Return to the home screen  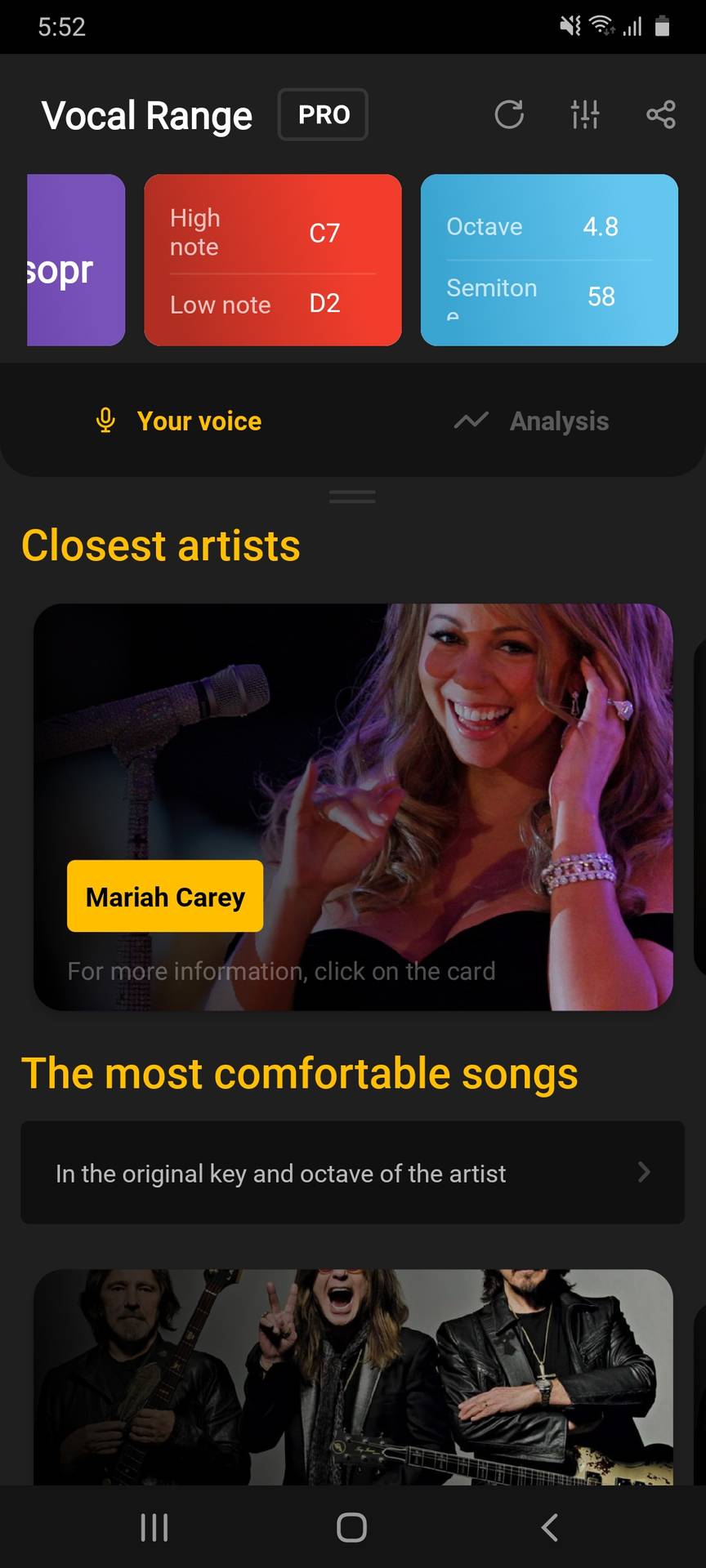(x=352, y=1527)
